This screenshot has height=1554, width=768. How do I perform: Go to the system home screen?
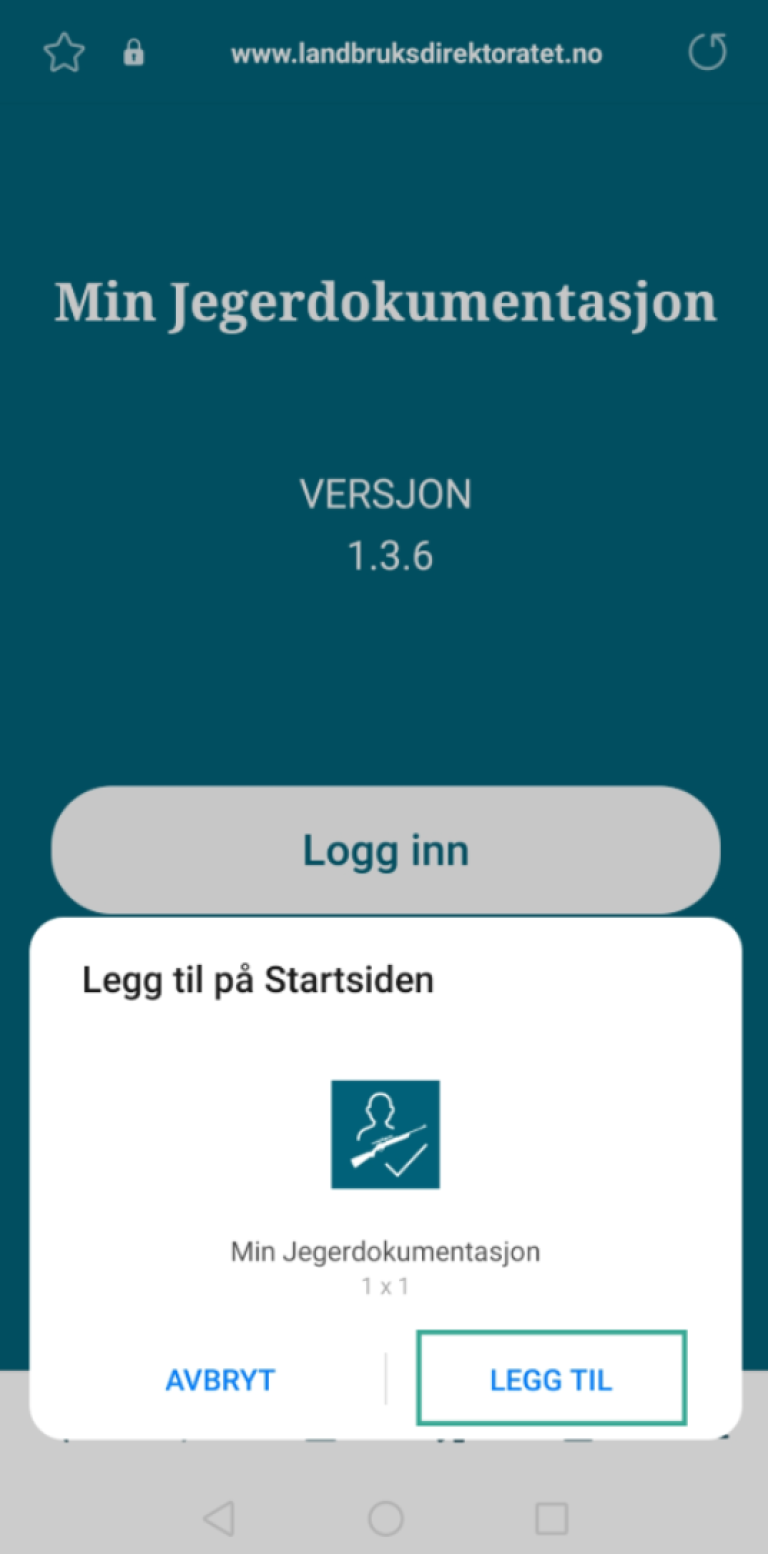pos(385,1518)
